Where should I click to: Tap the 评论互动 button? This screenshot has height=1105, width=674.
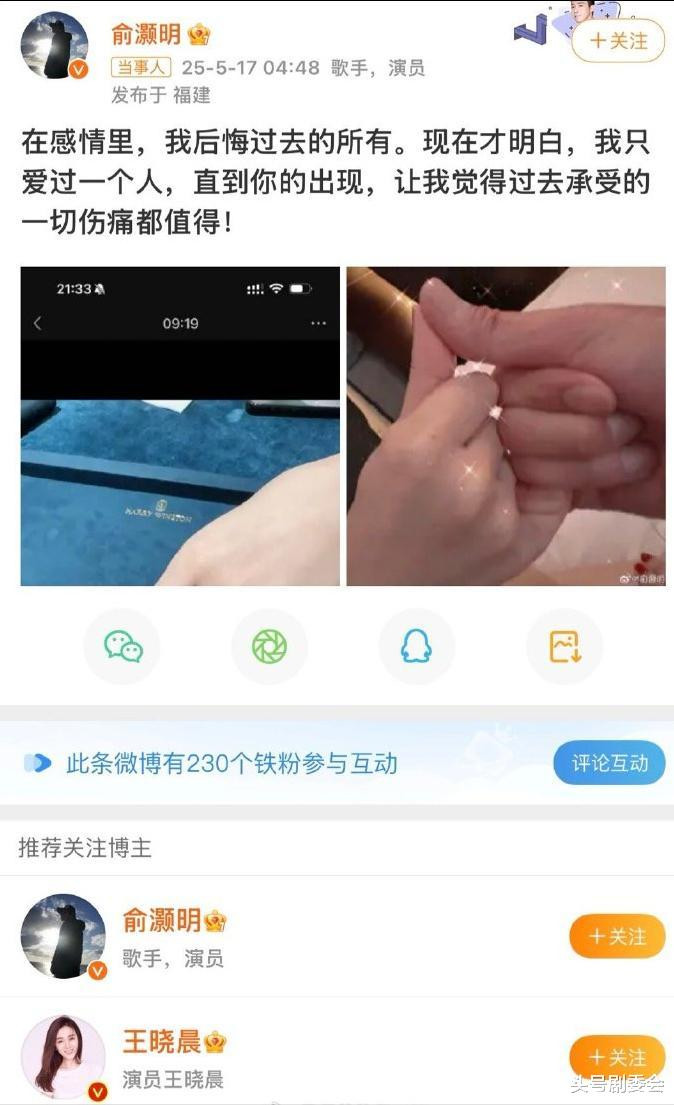609,763
